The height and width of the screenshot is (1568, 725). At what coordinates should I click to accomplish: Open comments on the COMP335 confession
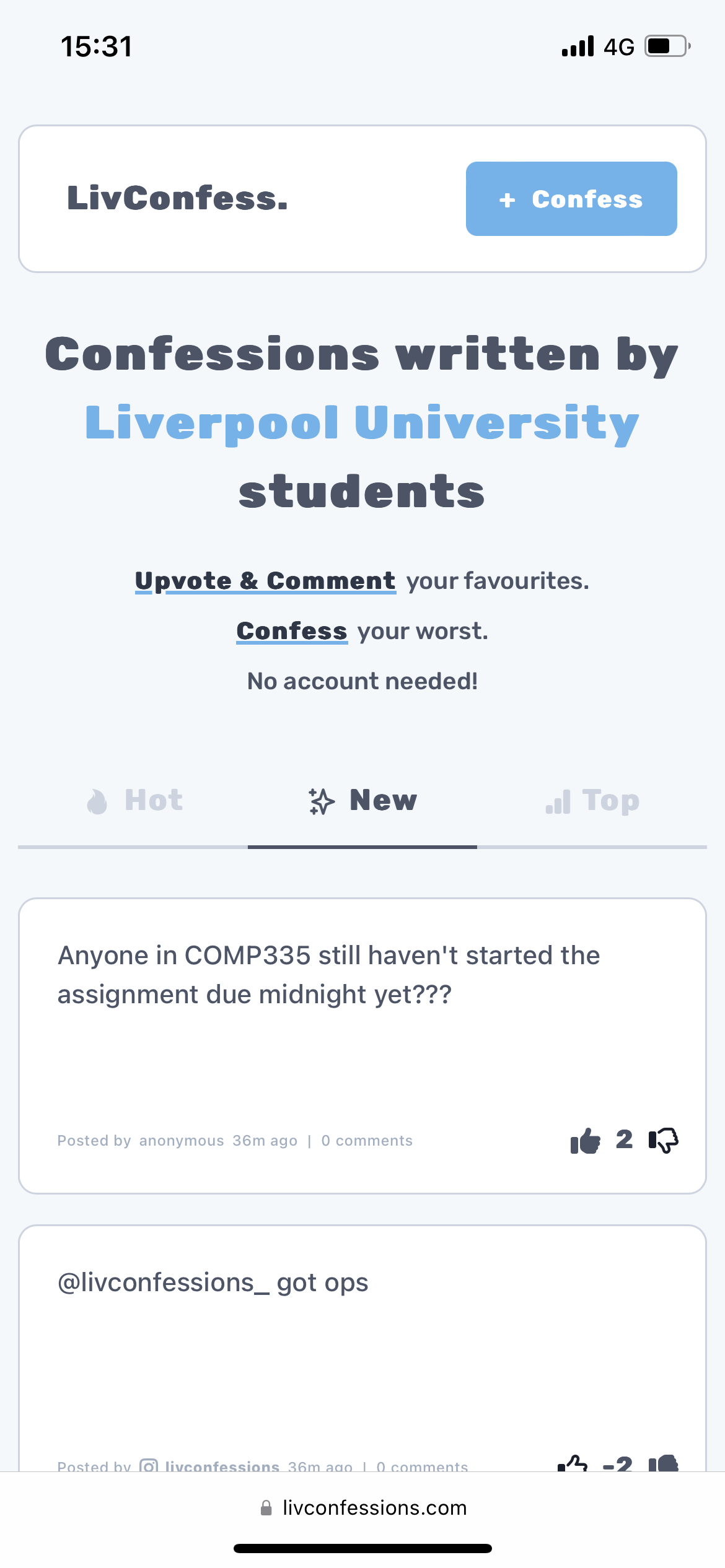(x=366, y=1140)
